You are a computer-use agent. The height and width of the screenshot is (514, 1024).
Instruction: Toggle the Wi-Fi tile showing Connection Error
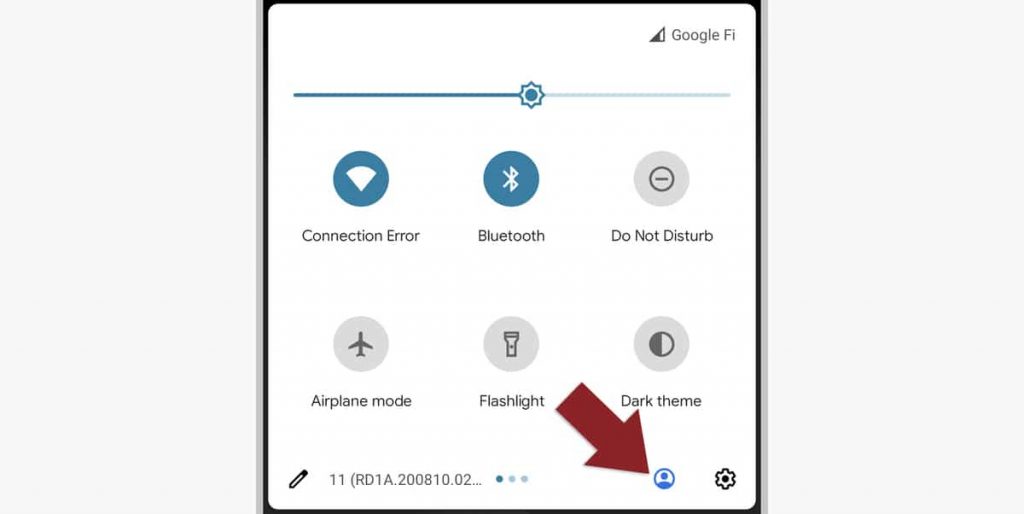click(361, 179)
